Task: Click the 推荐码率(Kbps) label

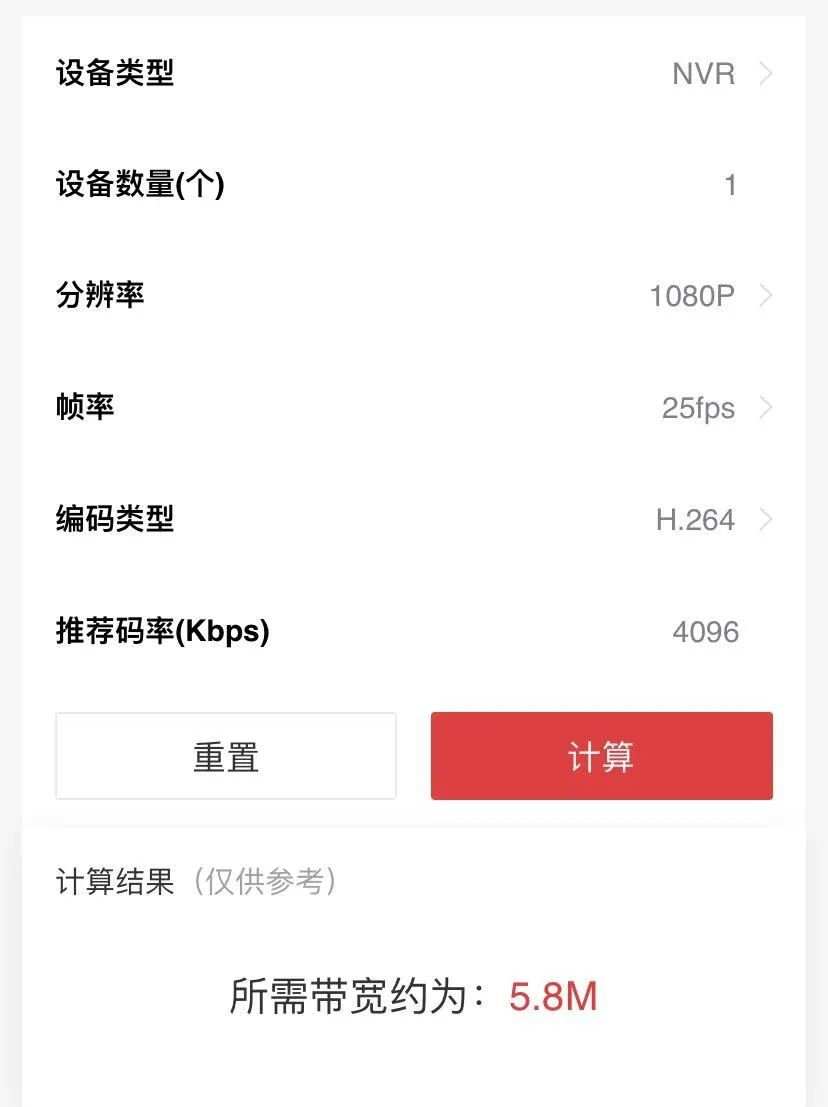Action: click(x=163, y=631)
